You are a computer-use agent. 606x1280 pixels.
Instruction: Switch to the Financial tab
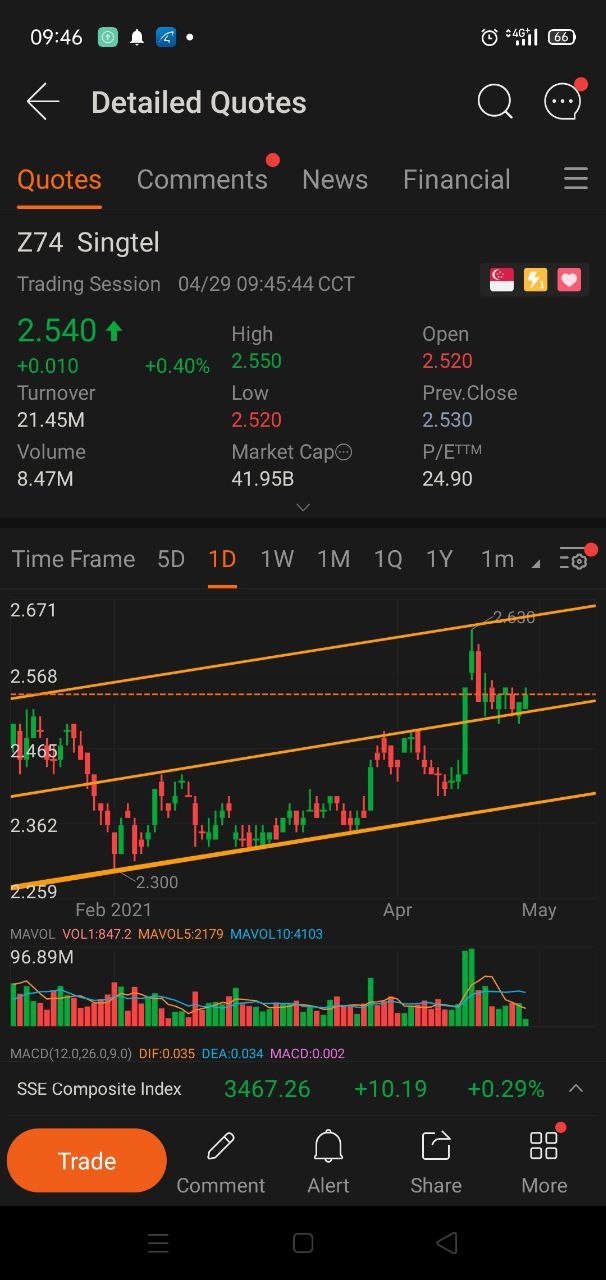point(456,180)
